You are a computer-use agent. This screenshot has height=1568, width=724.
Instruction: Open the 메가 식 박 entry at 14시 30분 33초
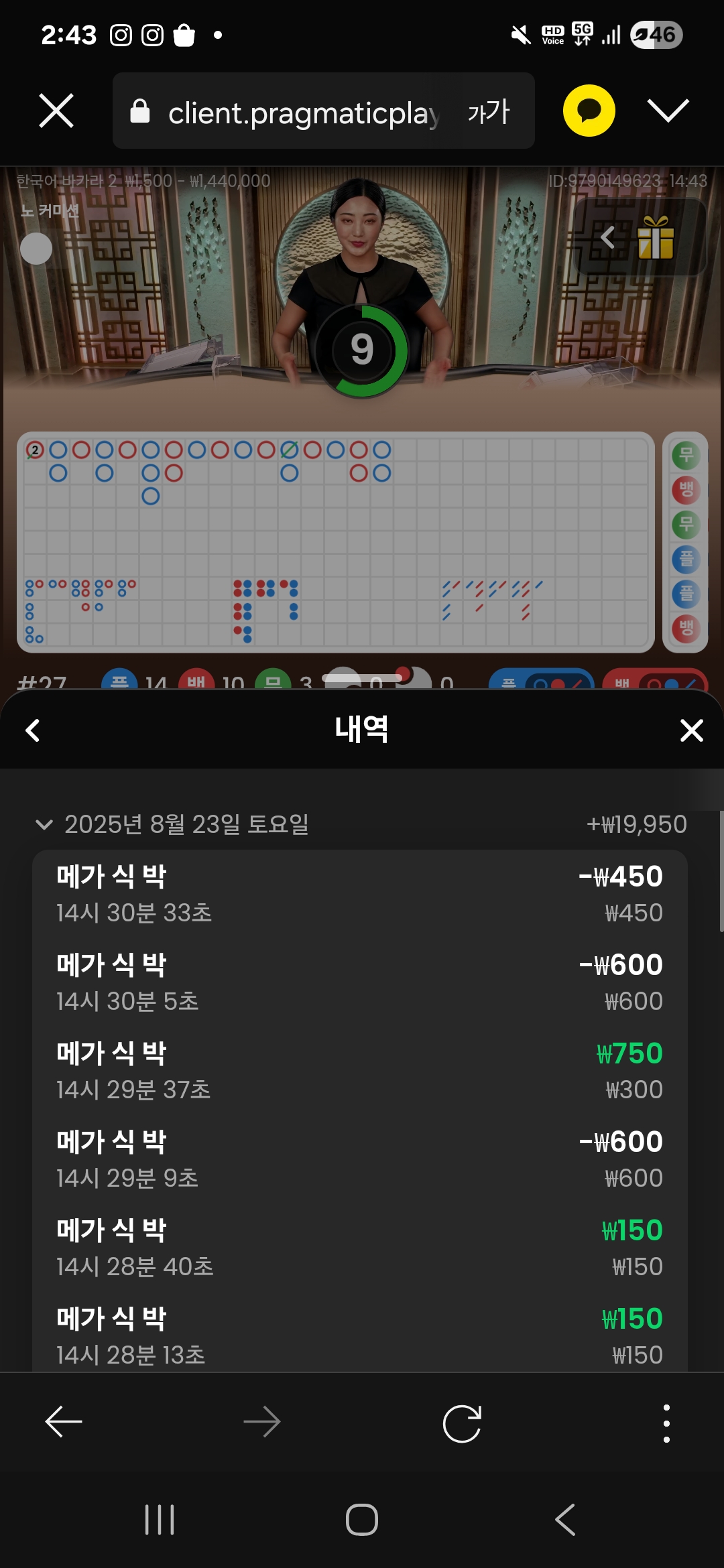click(359, 894)
